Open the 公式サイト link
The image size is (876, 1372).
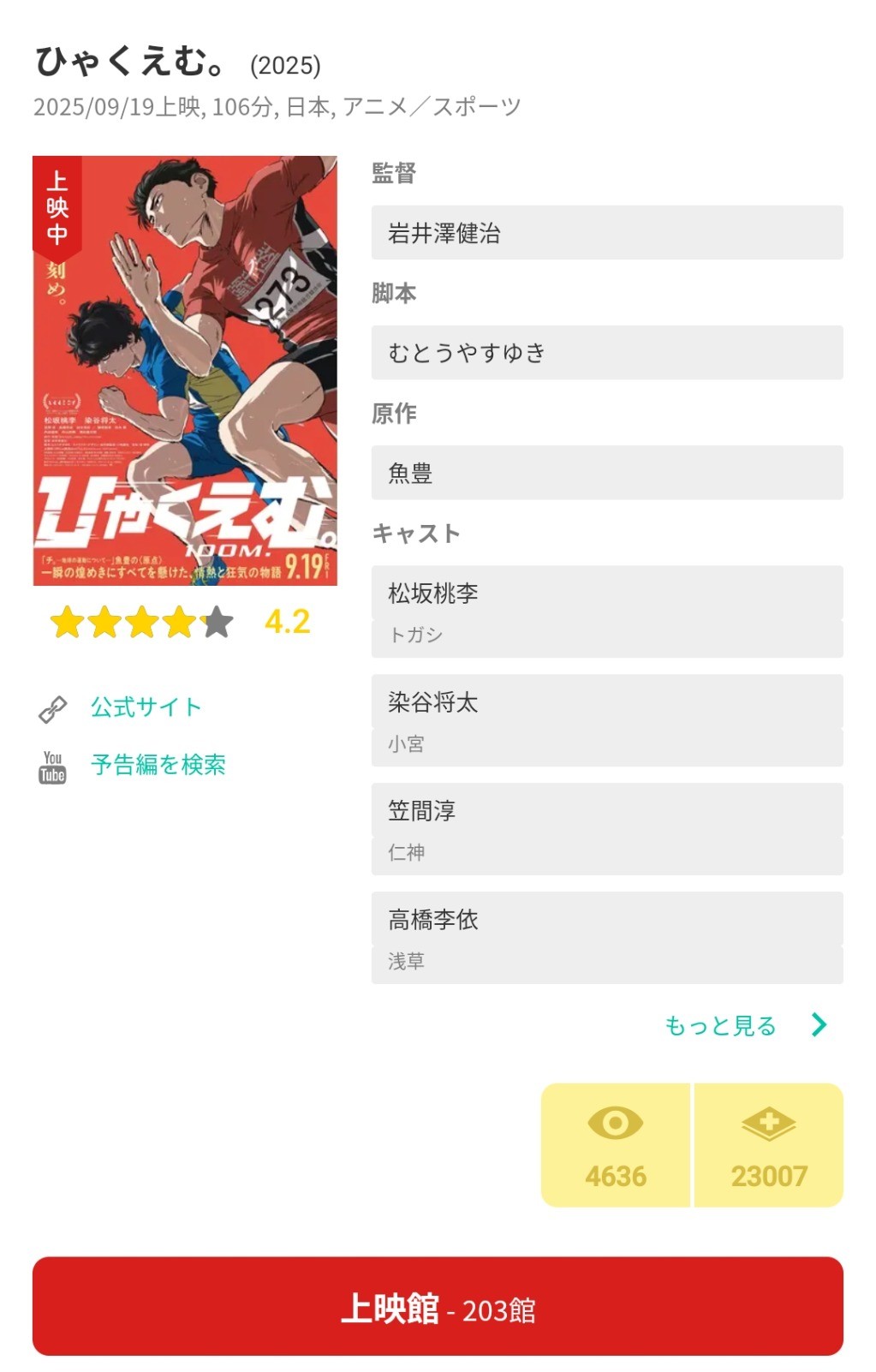tap(146, 707)
